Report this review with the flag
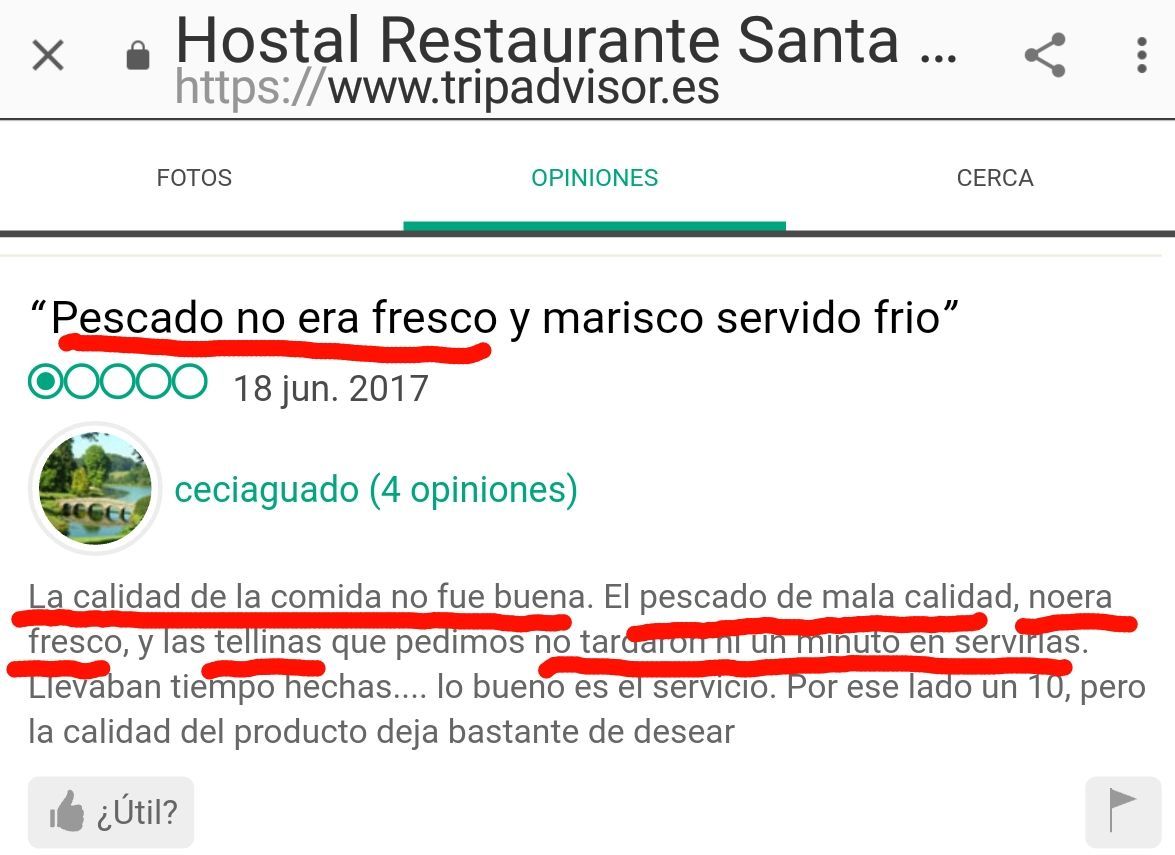1175x855 pixels. pyautogui.click(x=1123, y=811)
